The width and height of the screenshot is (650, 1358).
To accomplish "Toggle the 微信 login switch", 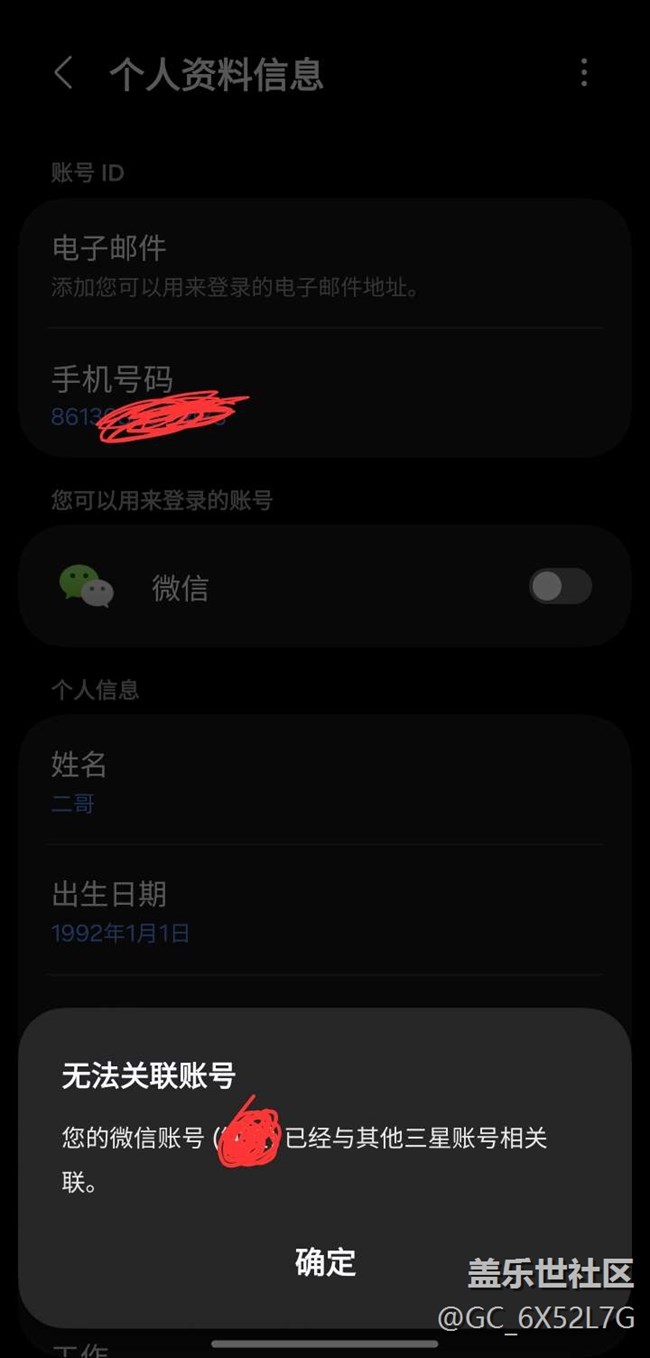I will [x=560, y=587].
